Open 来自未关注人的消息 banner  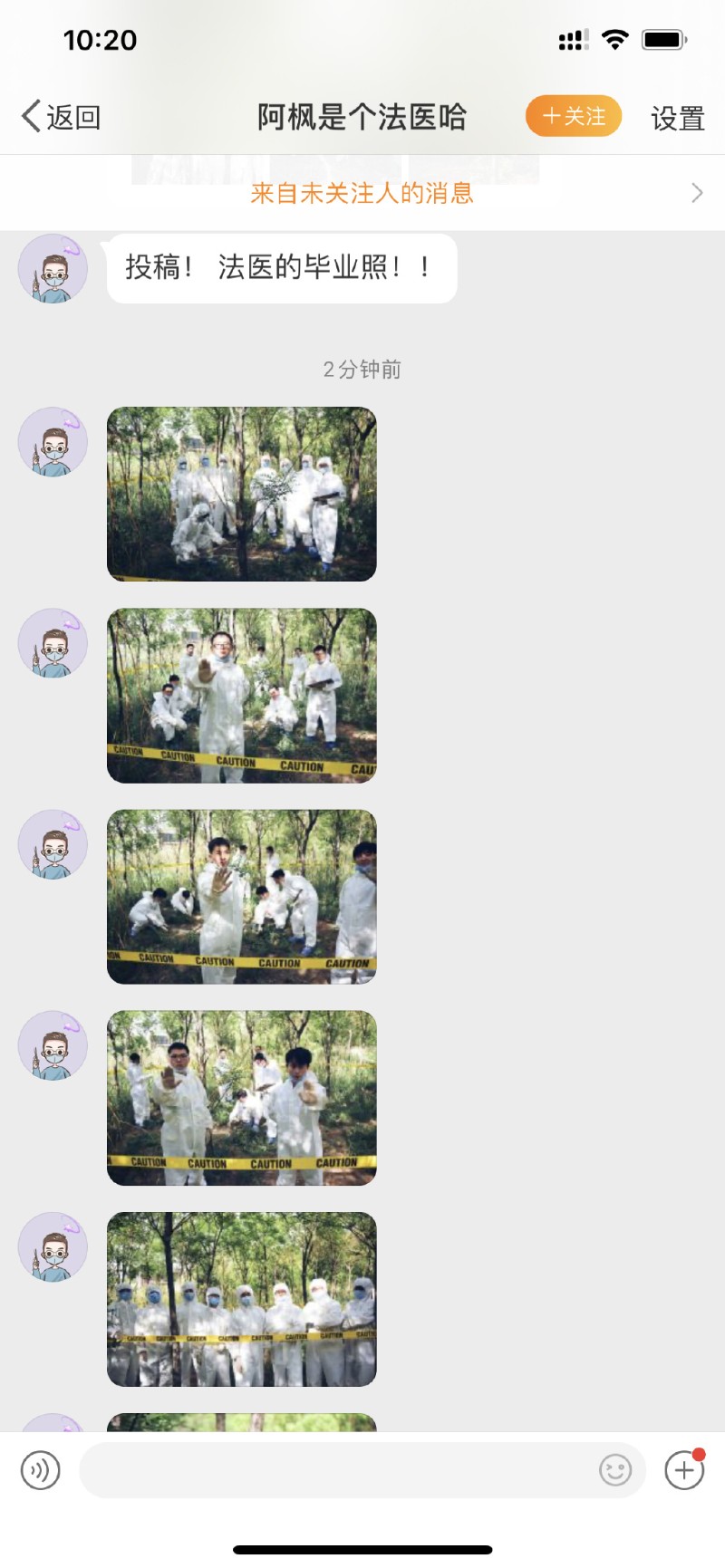point(362,193)
